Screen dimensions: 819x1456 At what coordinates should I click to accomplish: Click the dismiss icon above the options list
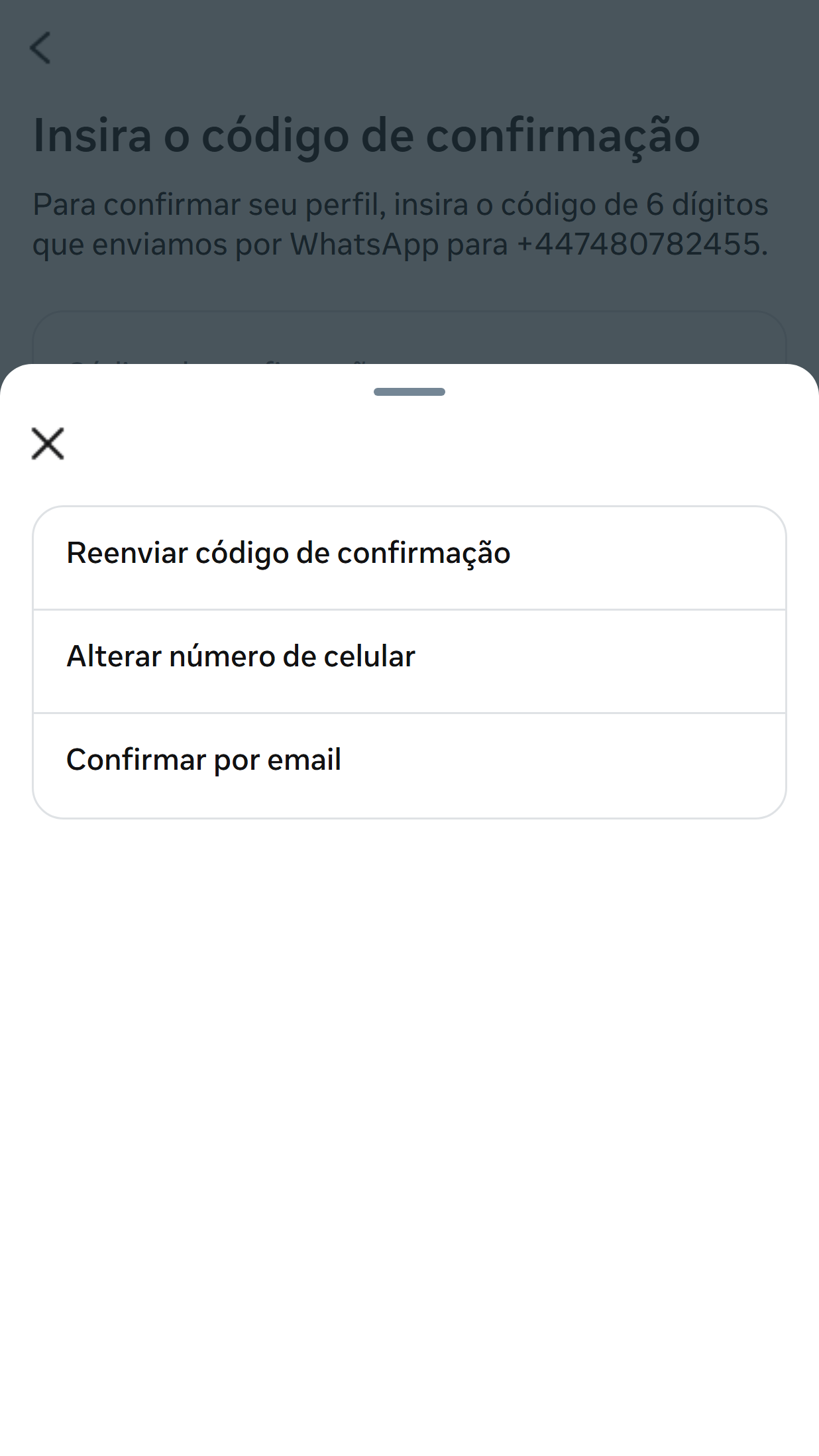pos(47,442)
